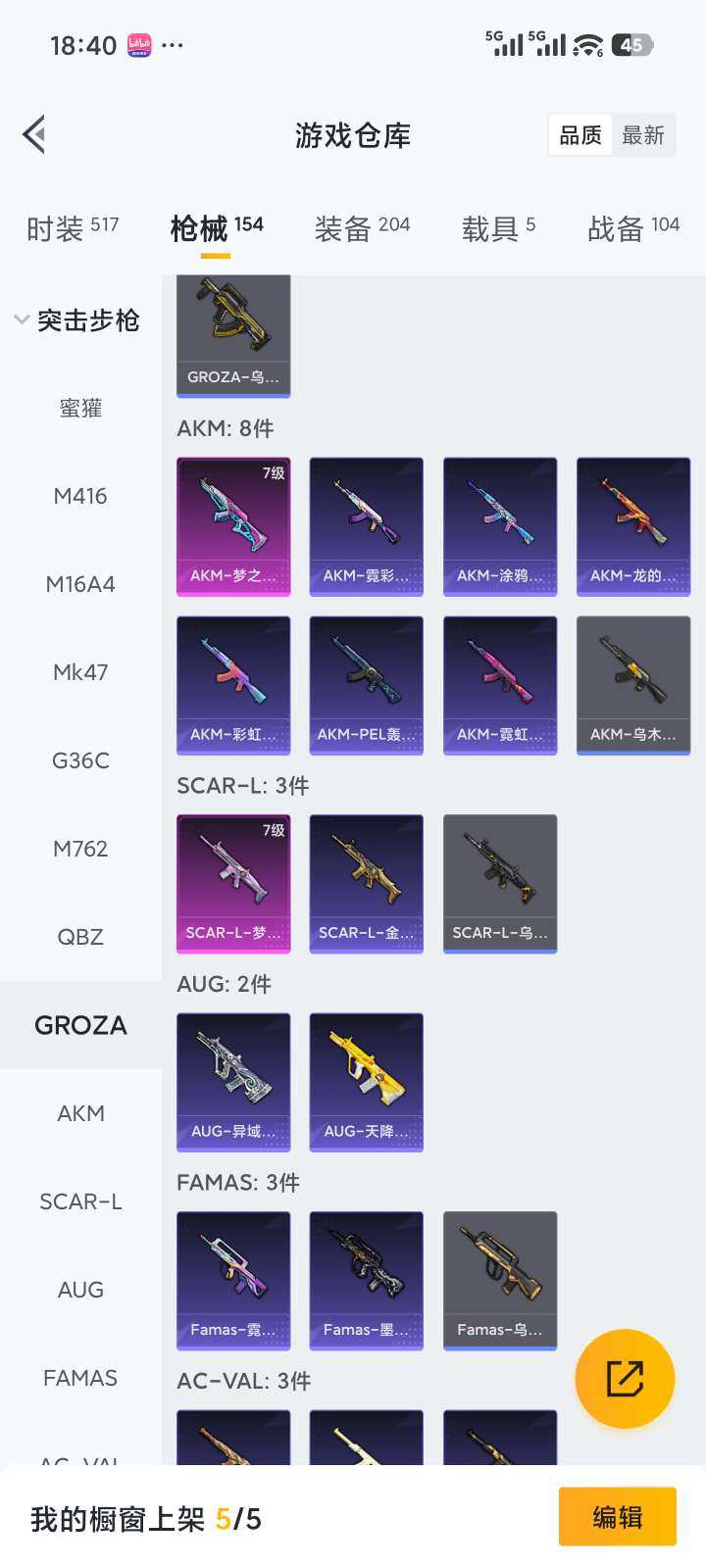Tap the orange share floating button

pos(625,1378)
